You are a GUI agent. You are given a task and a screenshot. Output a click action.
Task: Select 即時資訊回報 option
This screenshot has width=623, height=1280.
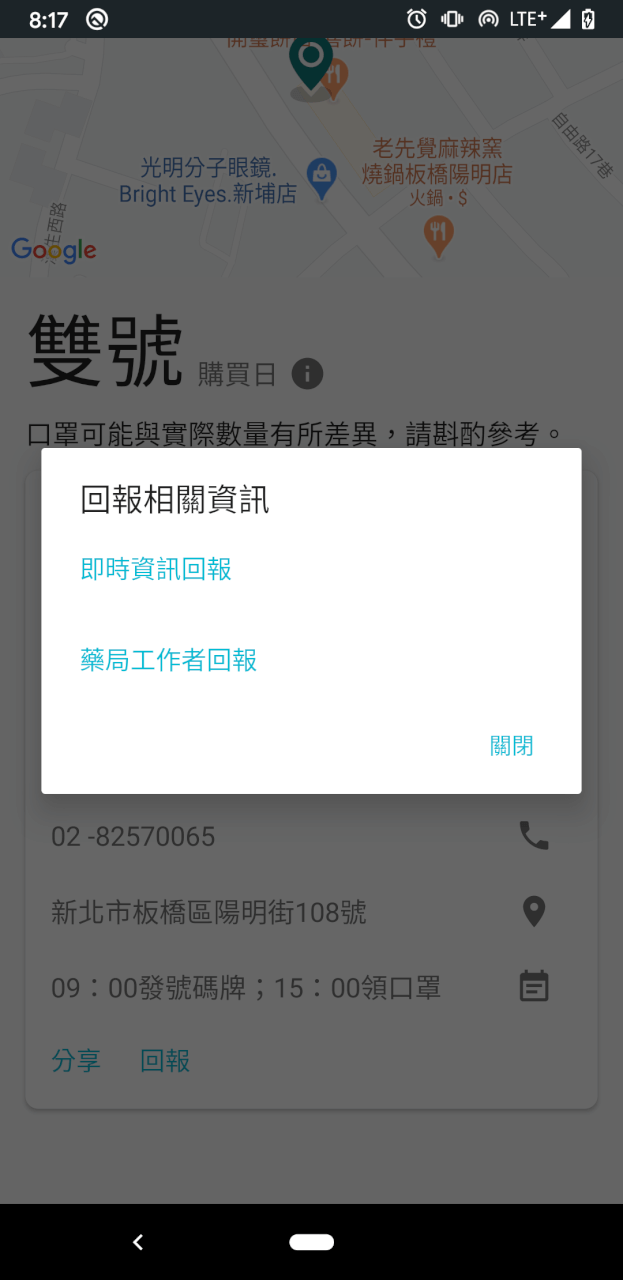[x=156, y=570]
